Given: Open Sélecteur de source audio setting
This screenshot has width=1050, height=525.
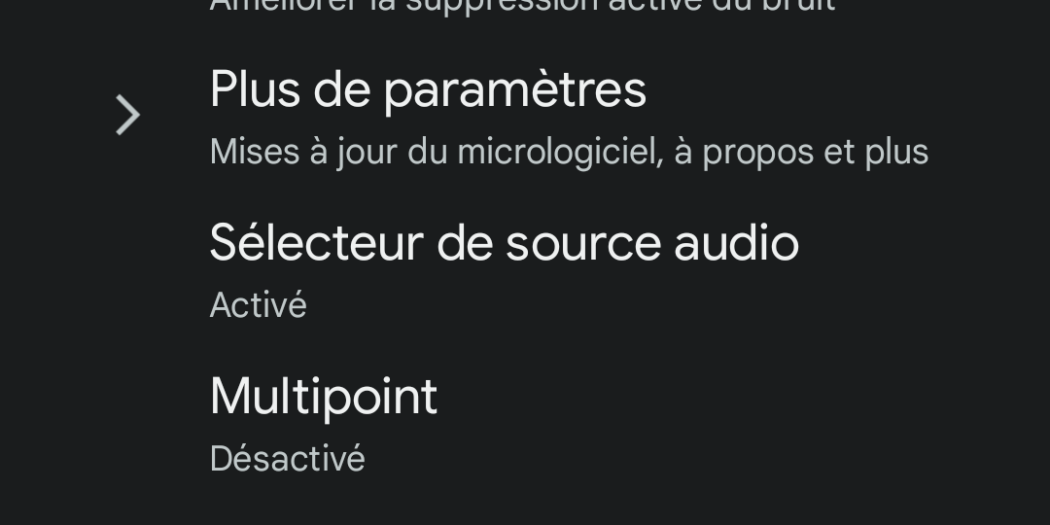Looking at the screenshot, I should pyautogui.click(x=504, y=244).
